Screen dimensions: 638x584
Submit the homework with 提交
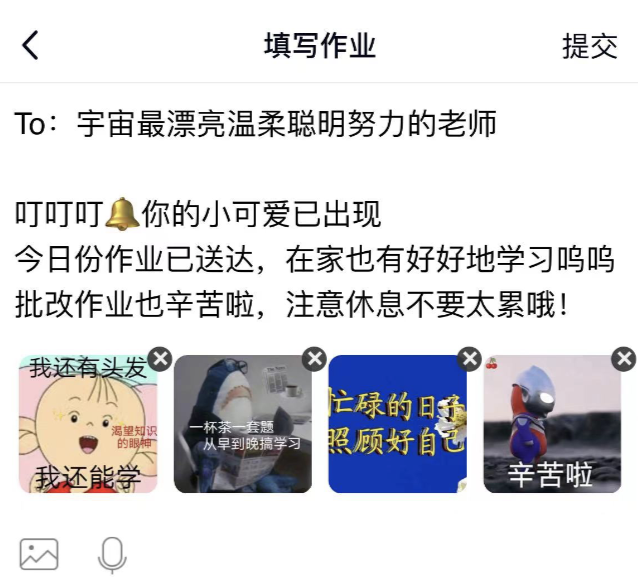[589, 46]
